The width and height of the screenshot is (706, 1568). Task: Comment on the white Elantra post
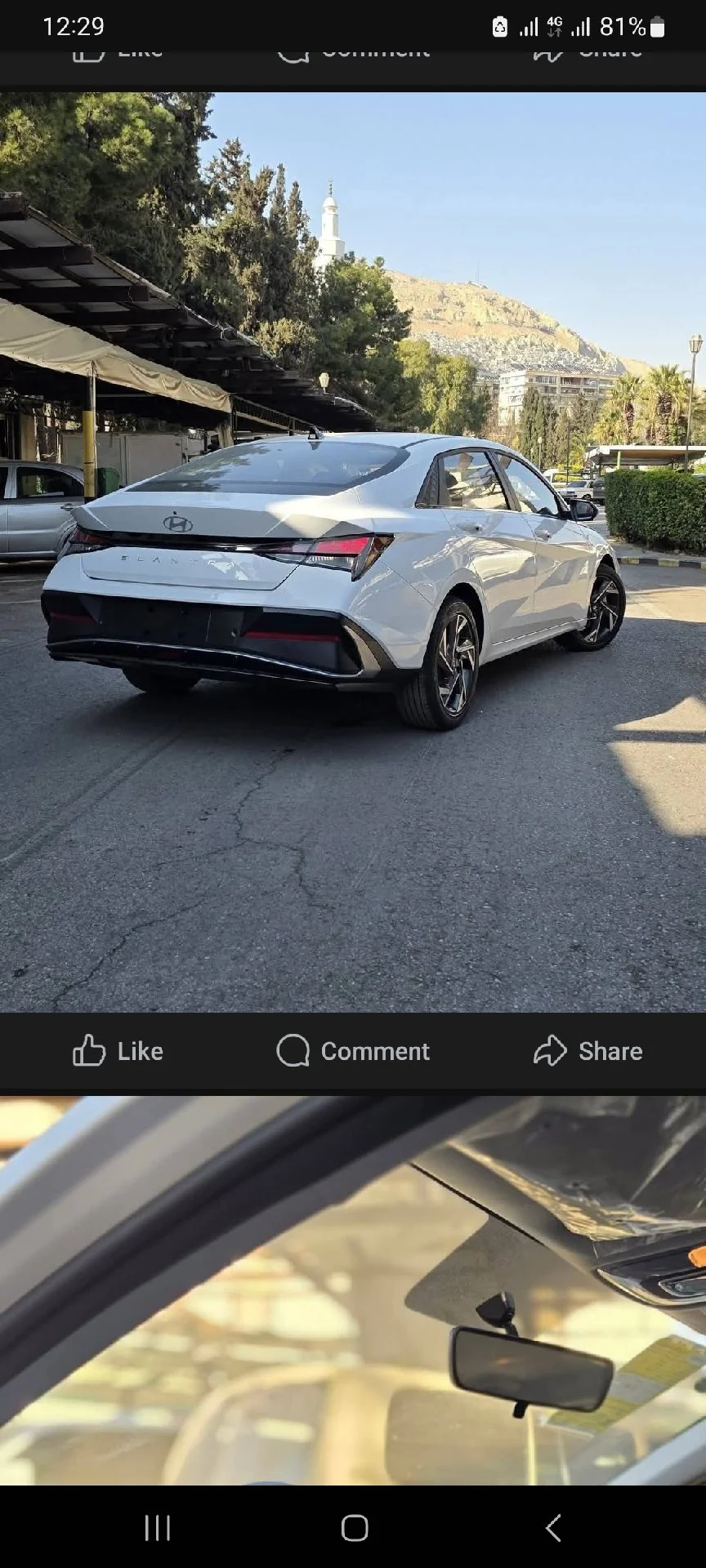(353, 1051)
